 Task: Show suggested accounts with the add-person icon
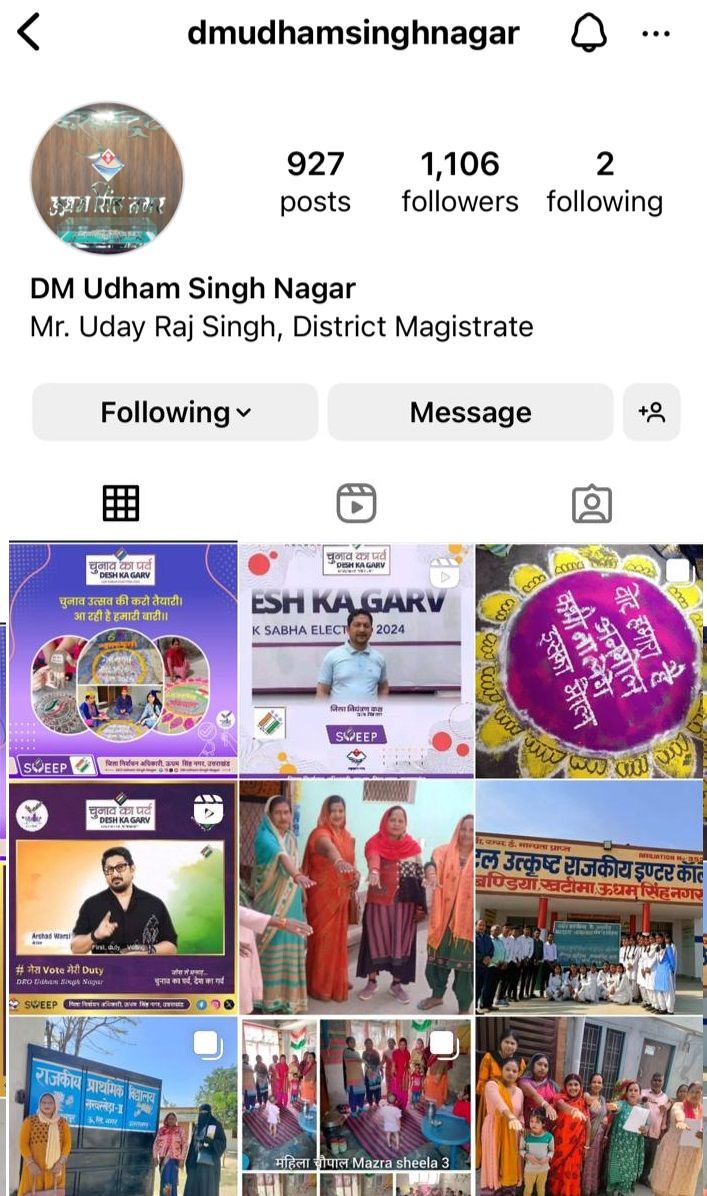pos(652,412)
